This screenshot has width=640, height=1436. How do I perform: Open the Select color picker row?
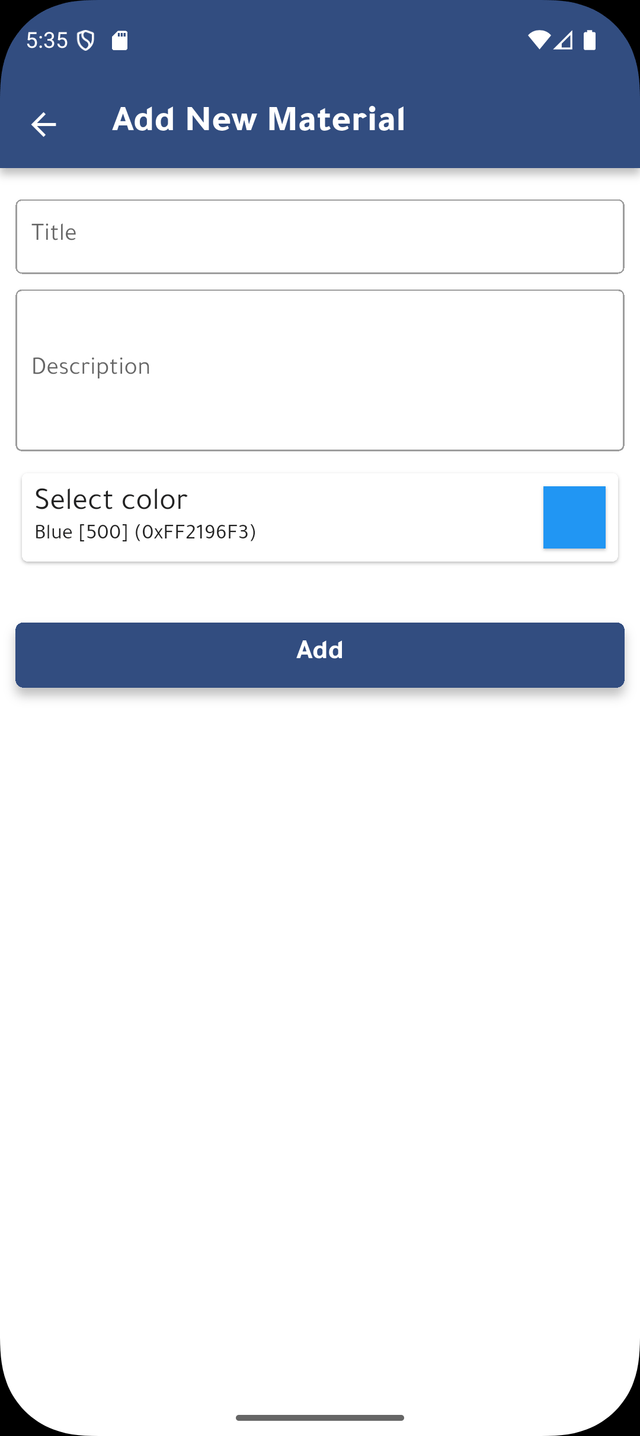[320, 517]
